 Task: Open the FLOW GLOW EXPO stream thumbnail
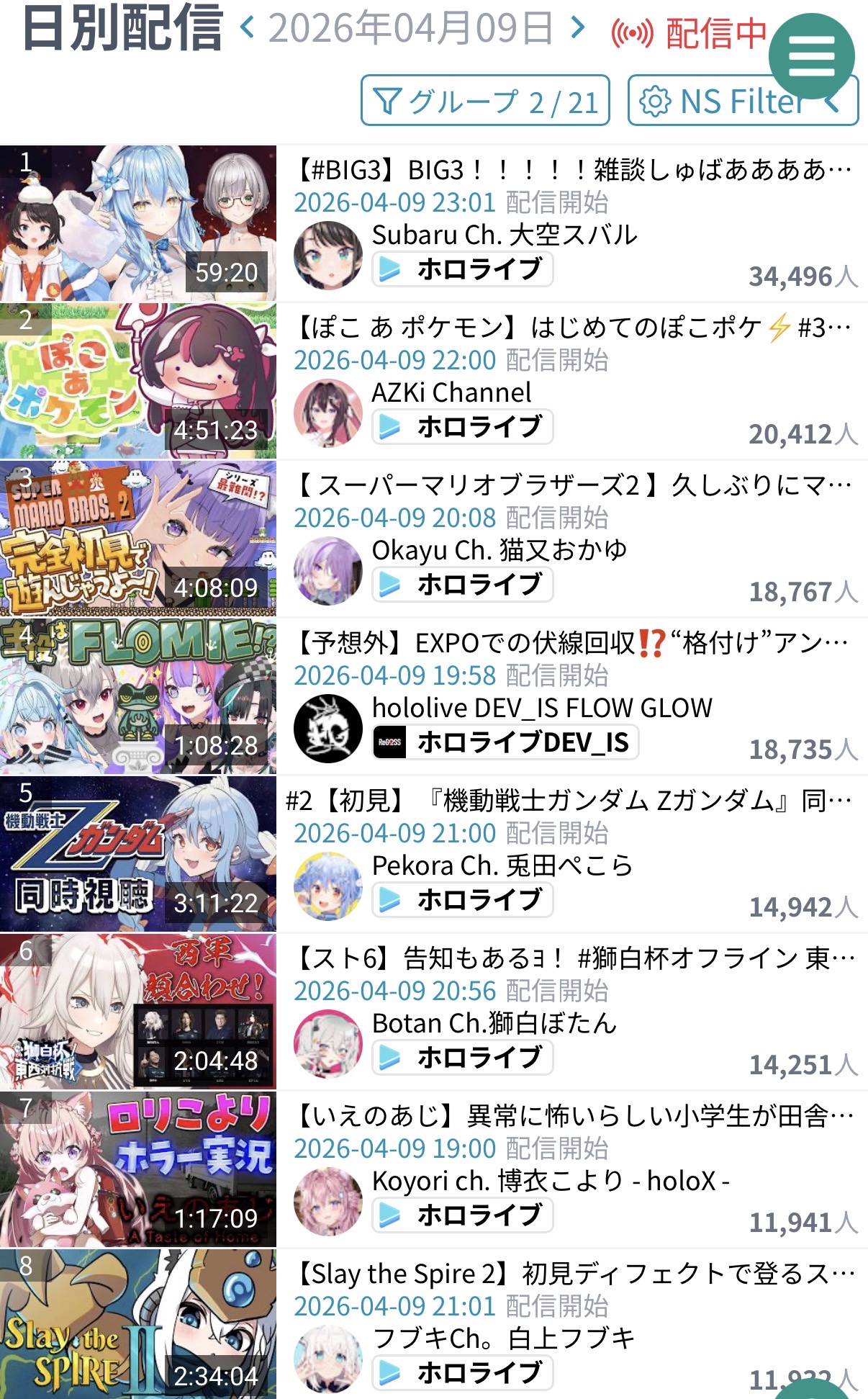click(138, 696)
